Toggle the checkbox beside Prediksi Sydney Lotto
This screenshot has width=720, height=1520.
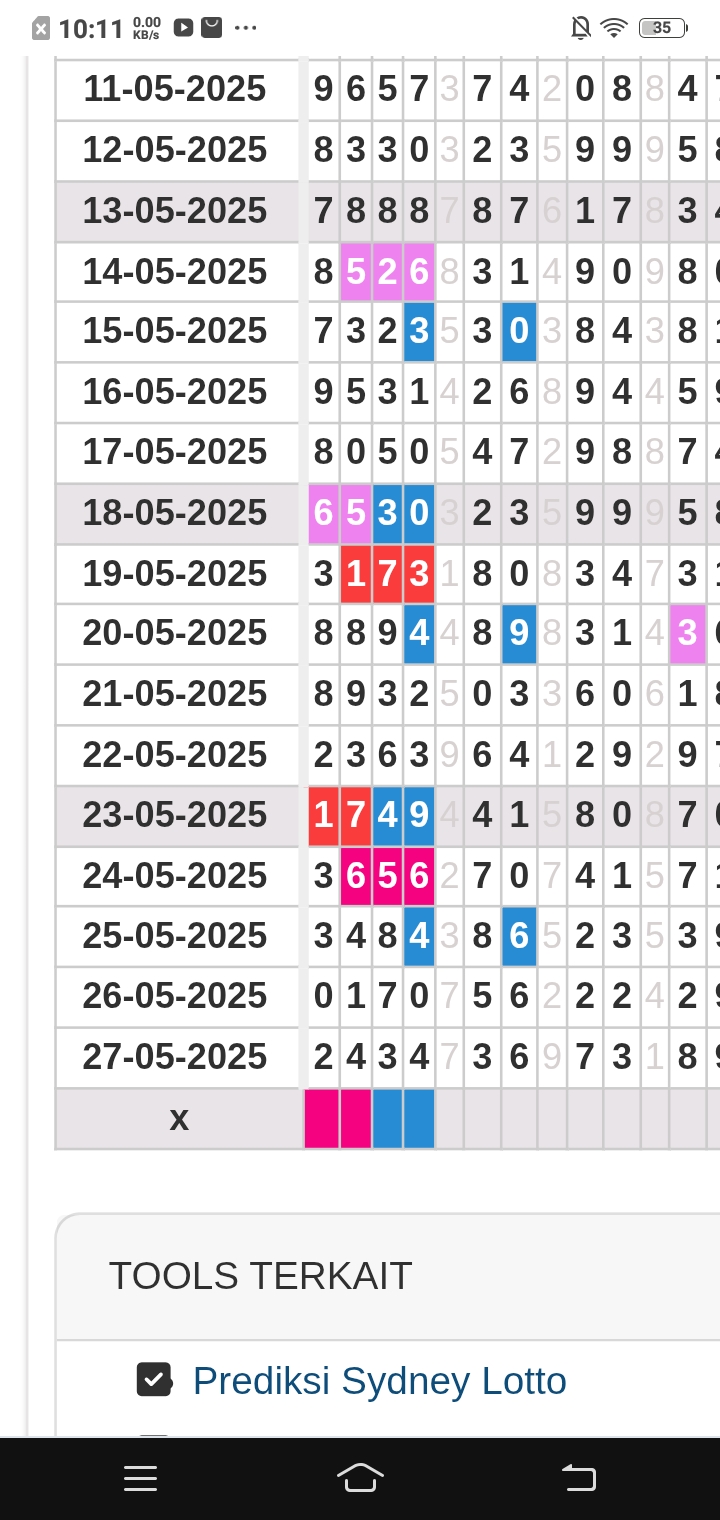pos(154,1380)
